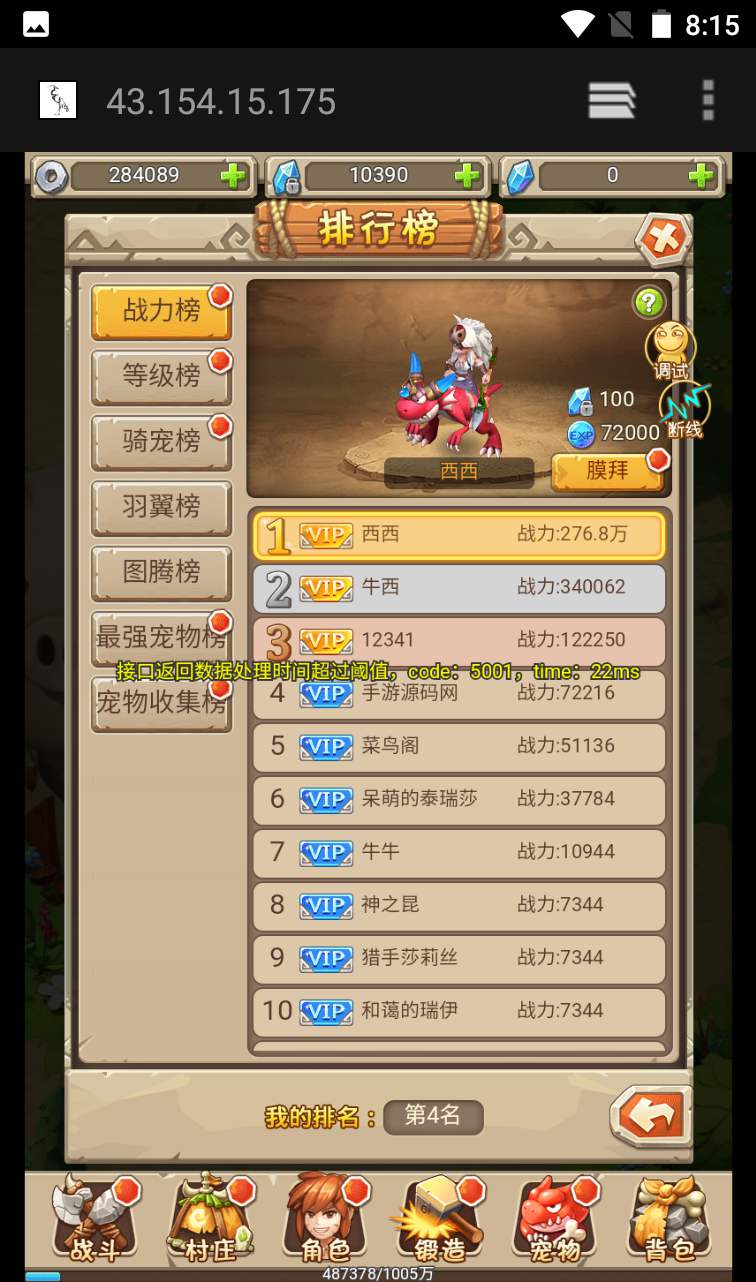
Task: Open the 锻造 forge screen
Action: click(439, 1219)
